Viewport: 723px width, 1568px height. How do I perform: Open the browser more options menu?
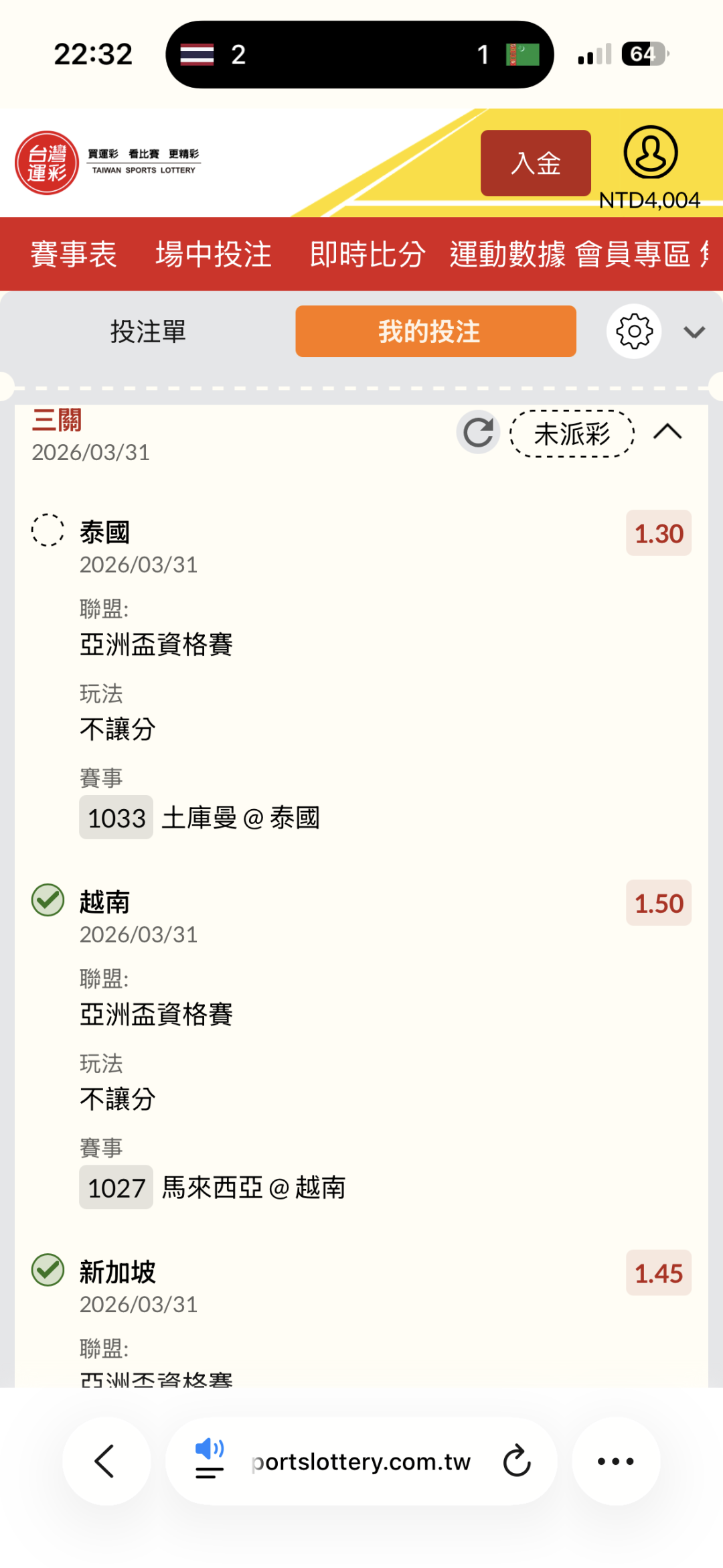click(615, 1461)
